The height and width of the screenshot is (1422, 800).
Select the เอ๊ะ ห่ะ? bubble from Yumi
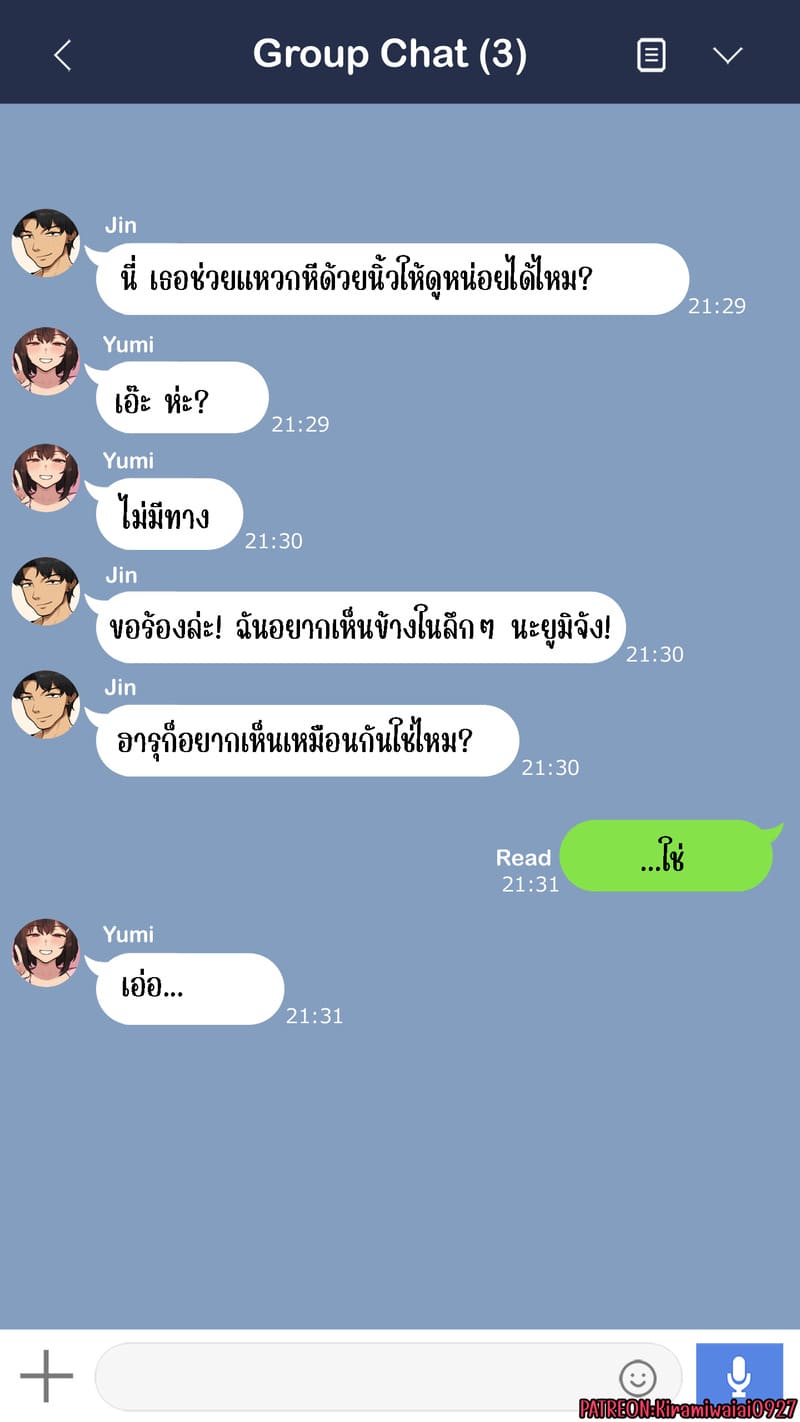(x=180, y=397)
